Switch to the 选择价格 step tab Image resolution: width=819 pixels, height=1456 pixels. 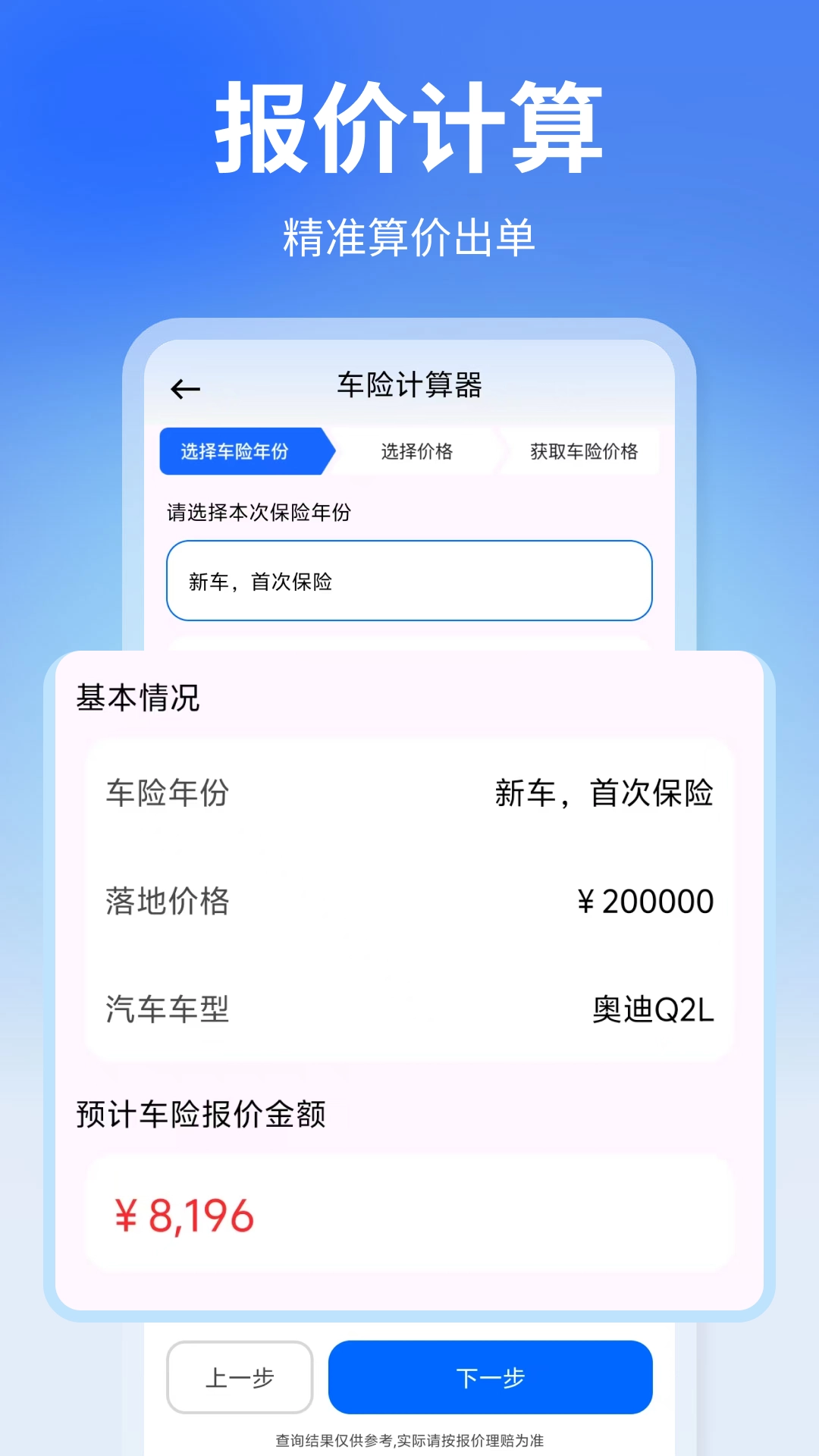(416, 451)
